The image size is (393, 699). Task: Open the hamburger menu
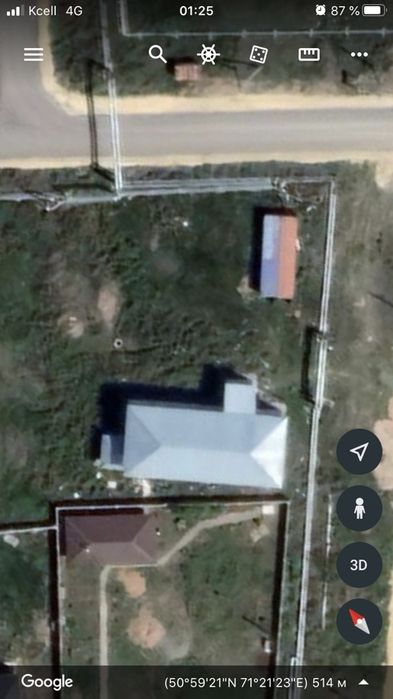point(33,54)
